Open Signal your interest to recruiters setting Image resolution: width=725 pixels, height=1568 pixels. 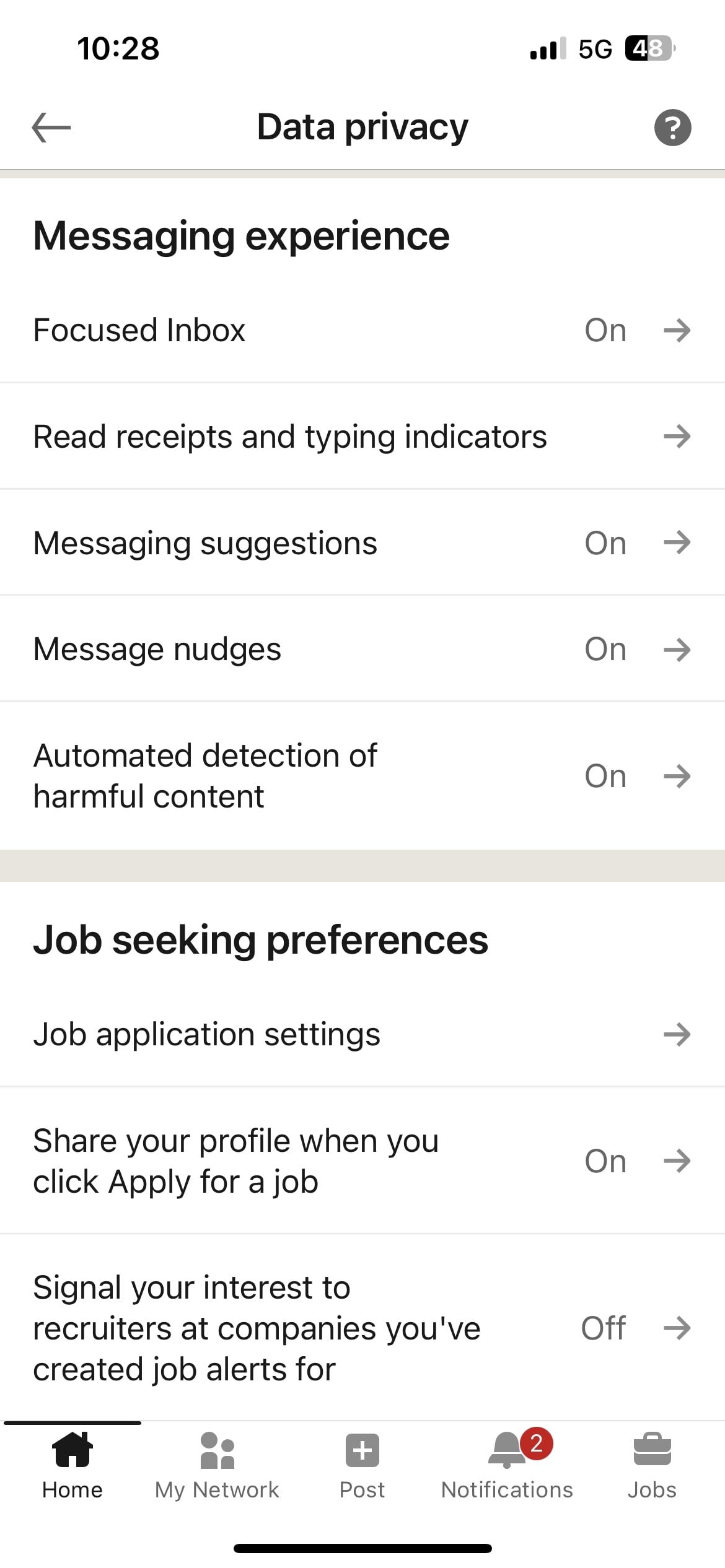[362, 1328]
